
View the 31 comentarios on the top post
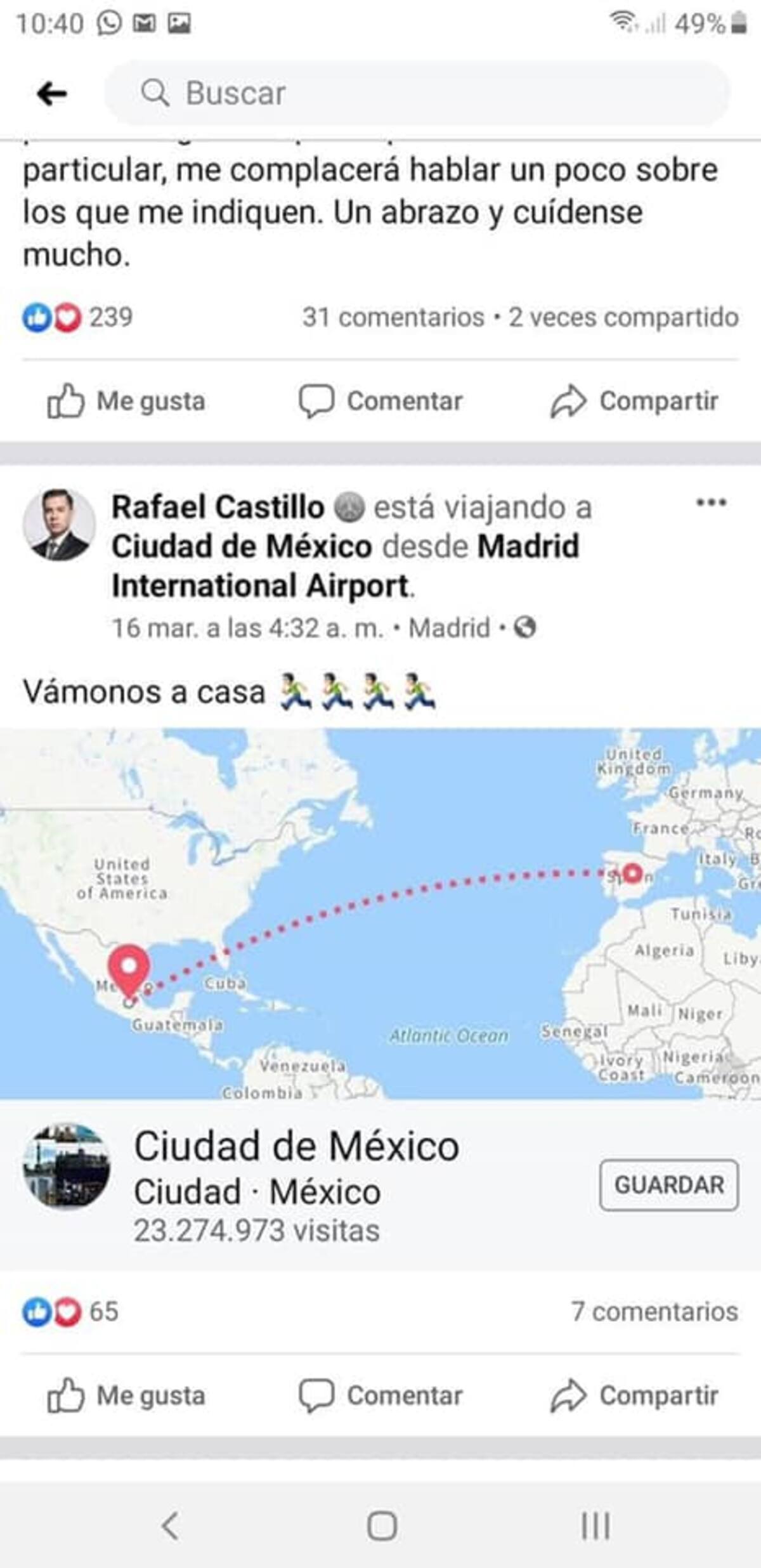(393, 317)
